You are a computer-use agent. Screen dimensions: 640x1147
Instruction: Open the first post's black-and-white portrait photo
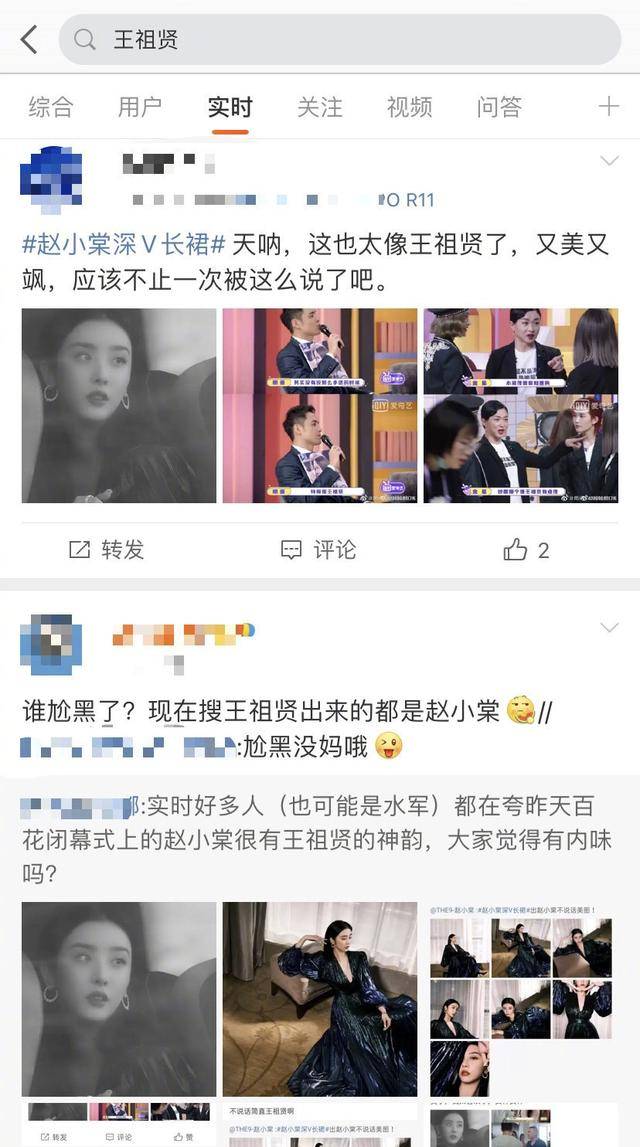(119, 405)
